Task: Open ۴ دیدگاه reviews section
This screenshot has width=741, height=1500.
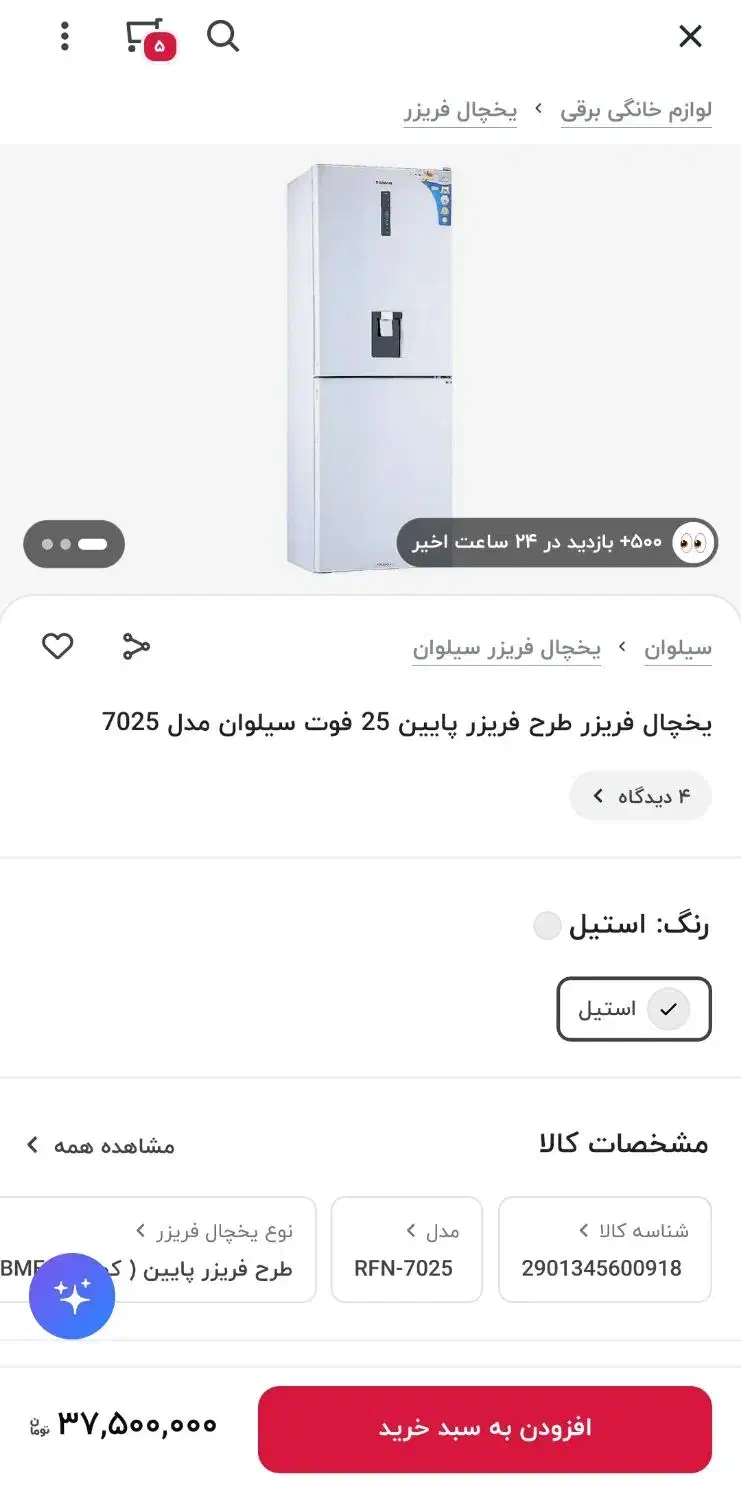Action: point(640,796)
